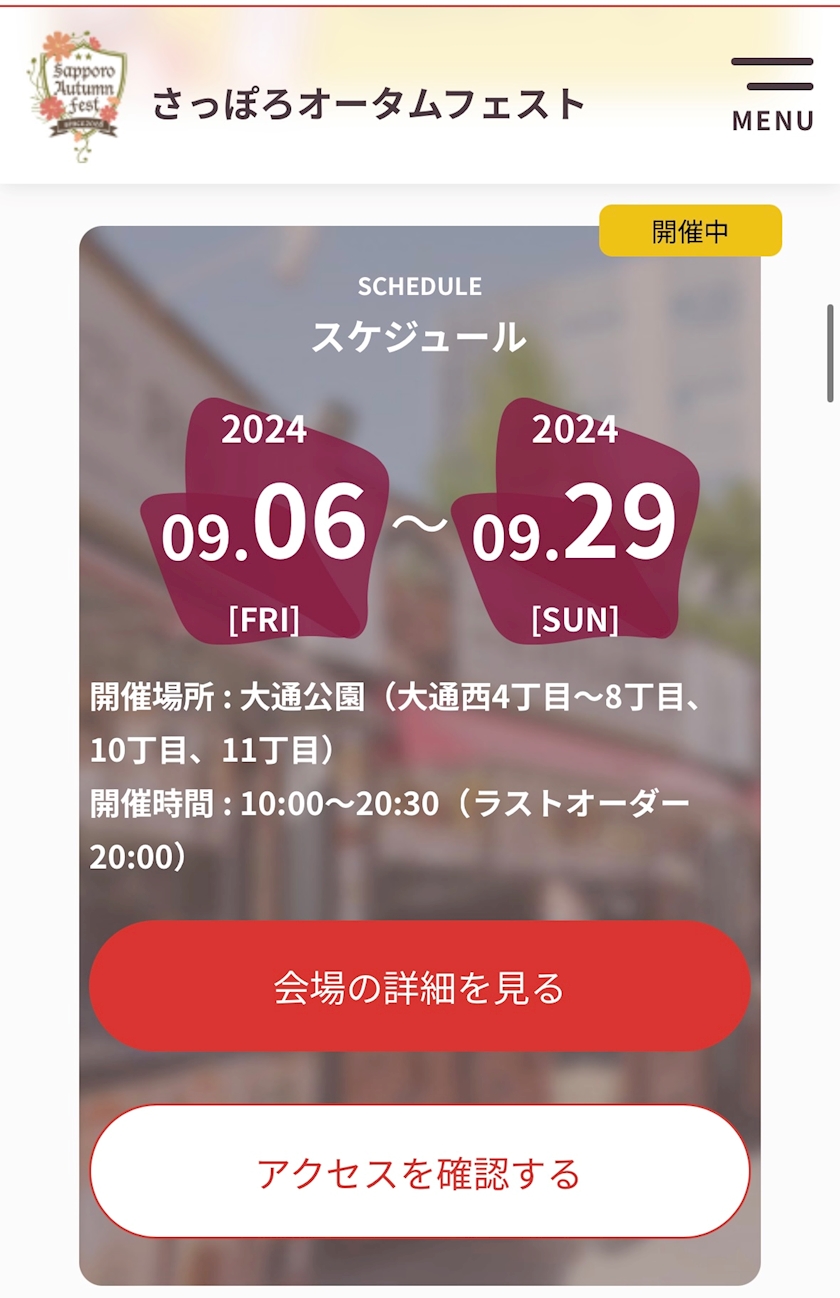Open the MENU hamburger button
Screen dimensions: 840x1298
point(772,95)
